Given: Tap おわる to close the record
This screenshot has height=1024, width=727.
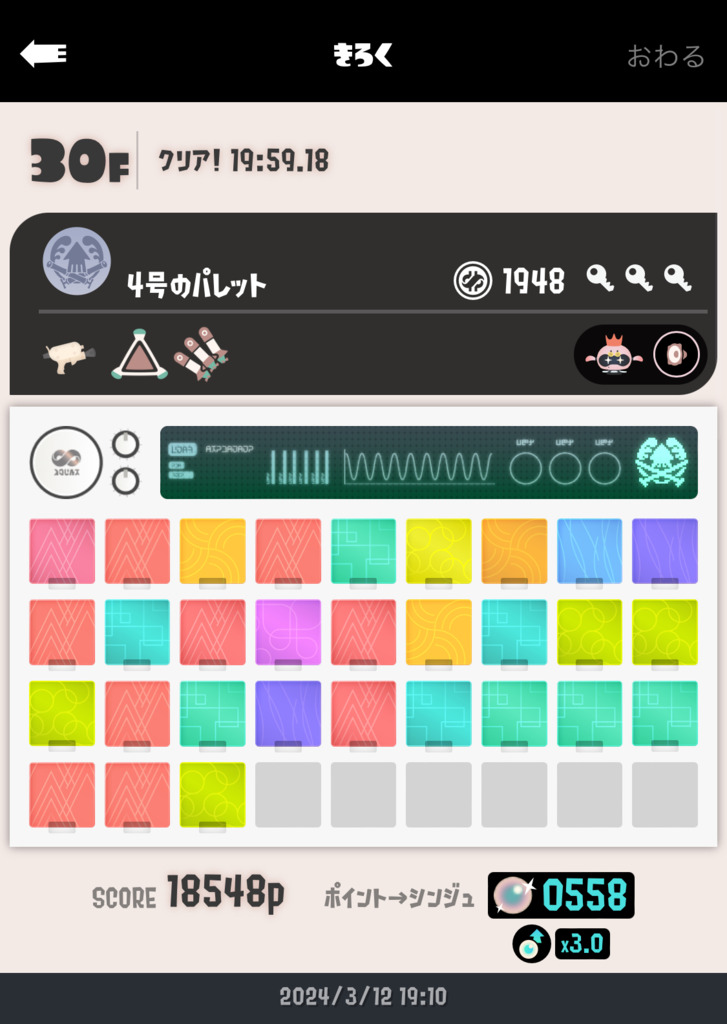Looking at the screenshot, I should pyautogui.click(x=665, y=56).
